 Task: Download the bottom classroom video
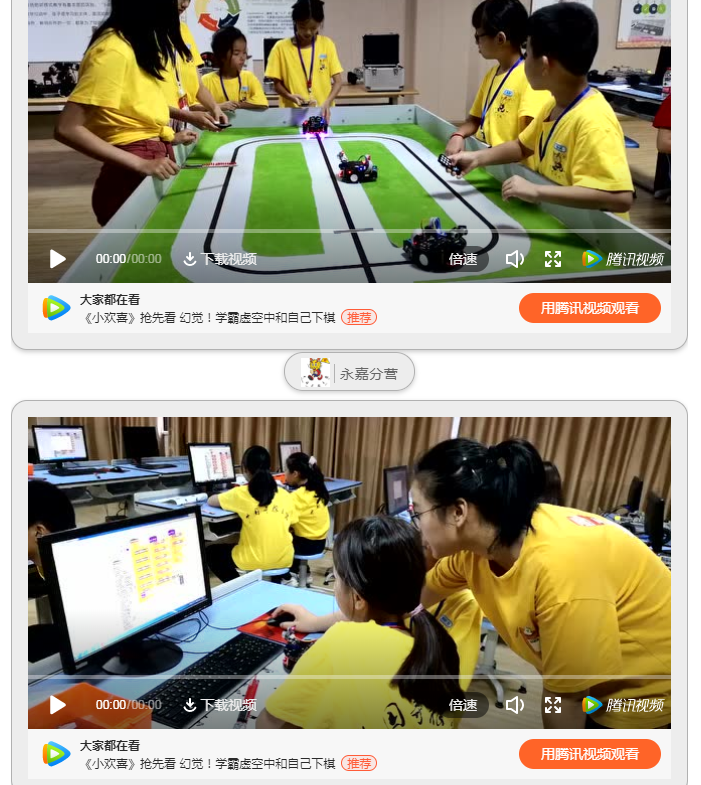tap(219, 705)
